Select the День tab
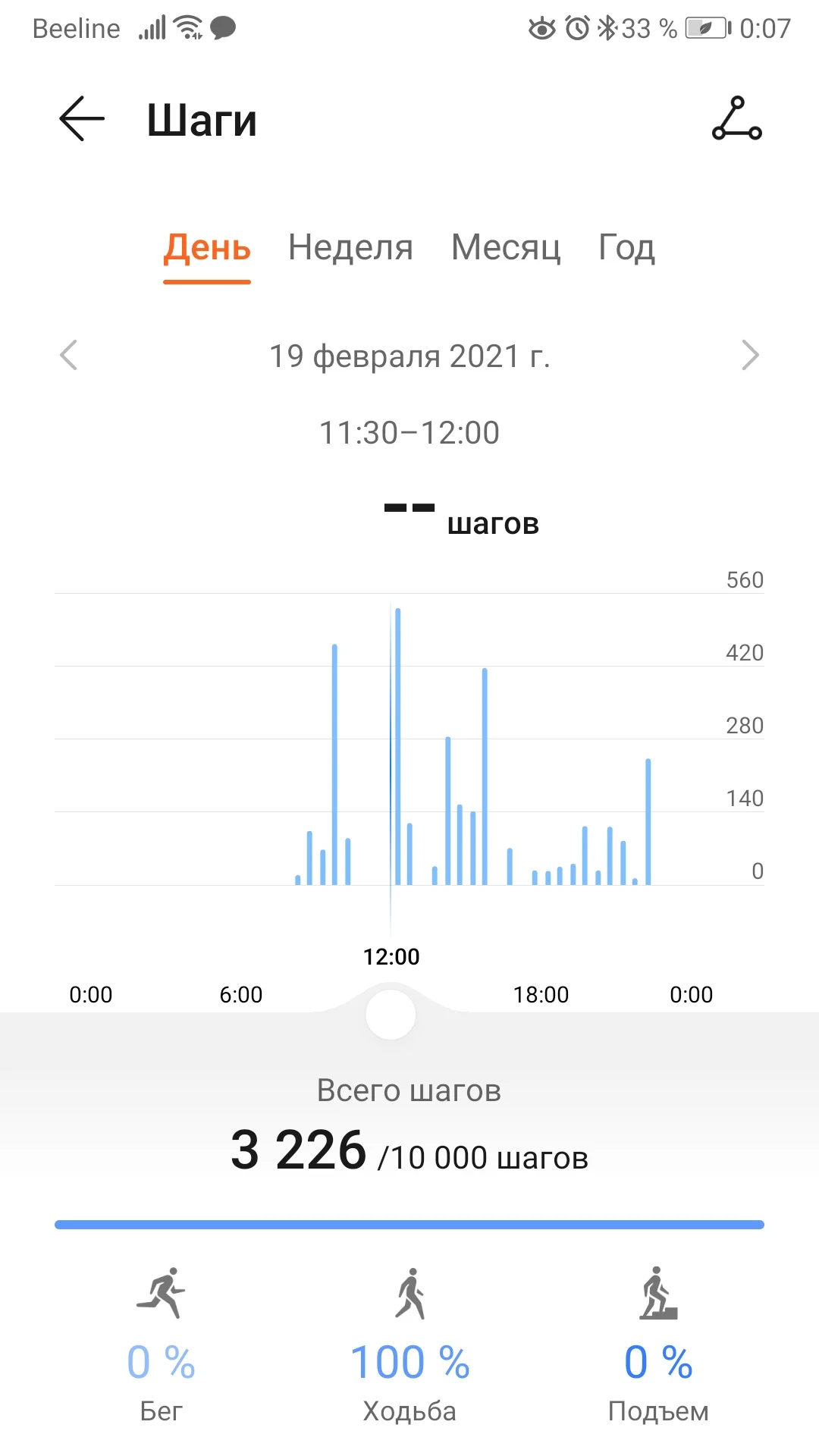 207,248
